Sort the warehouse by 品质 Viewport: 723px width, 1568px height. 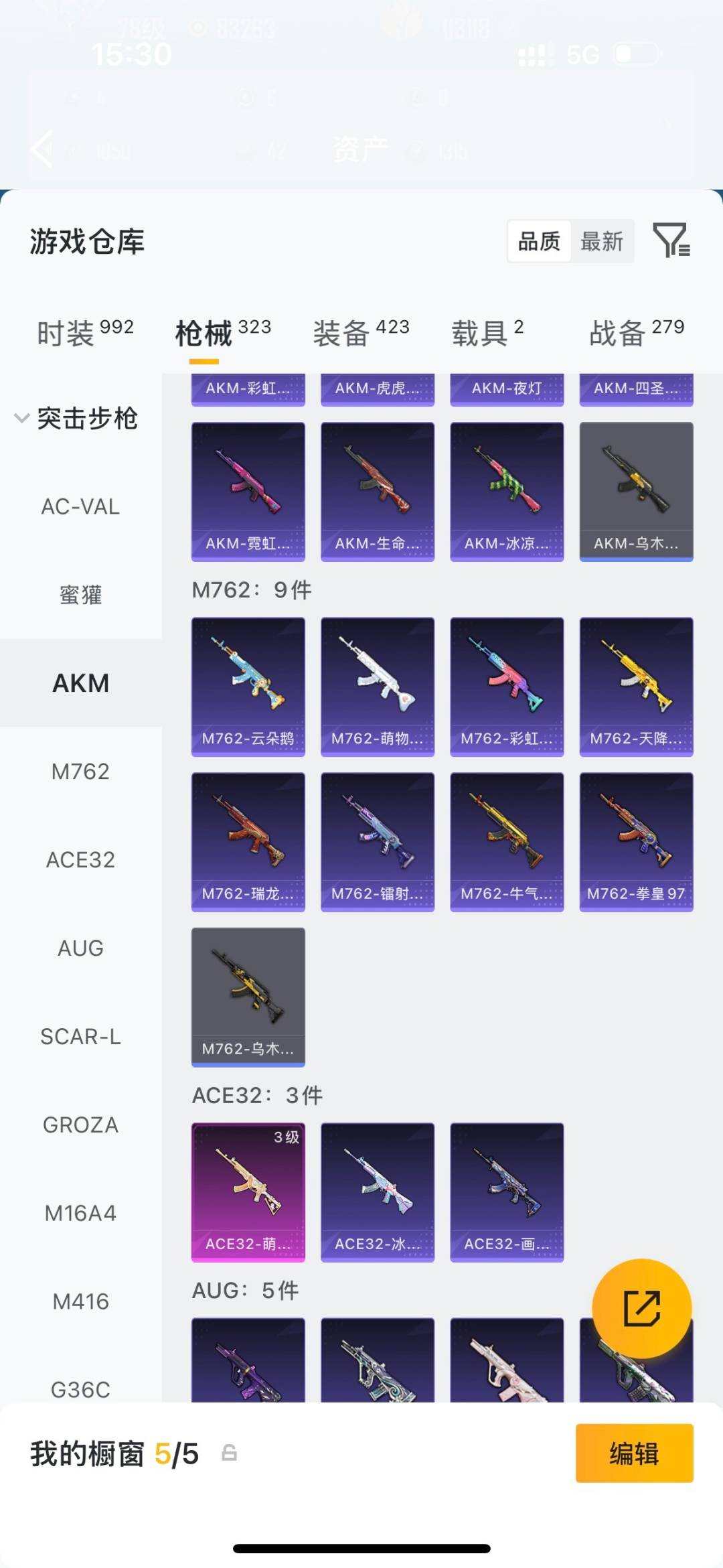click(x=539, y=241)
